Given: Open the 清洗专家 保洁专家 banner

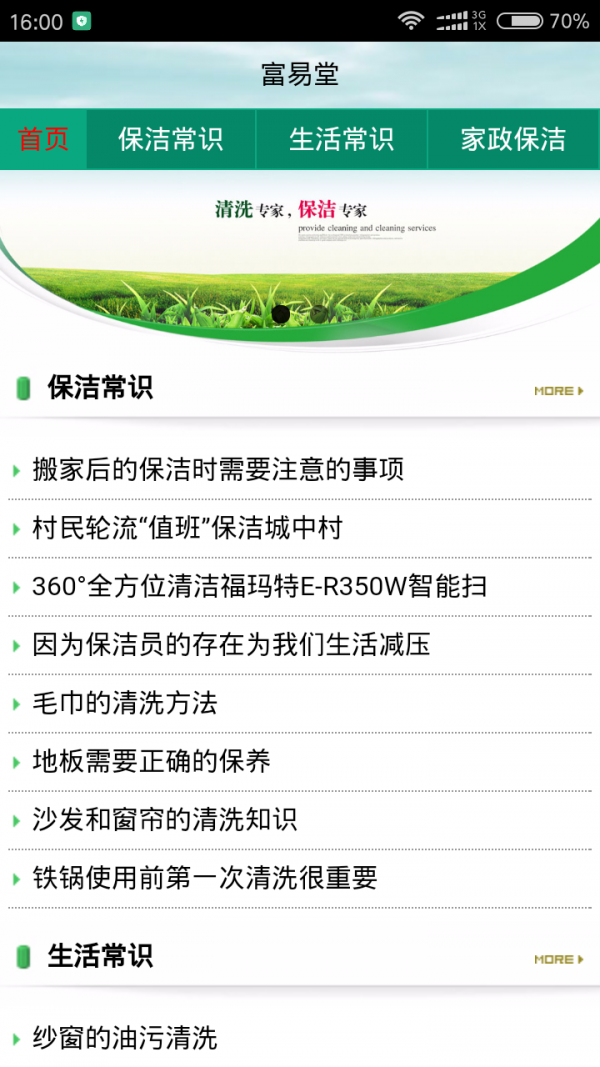Looking at the screenshot, I should tap(300, 255).
